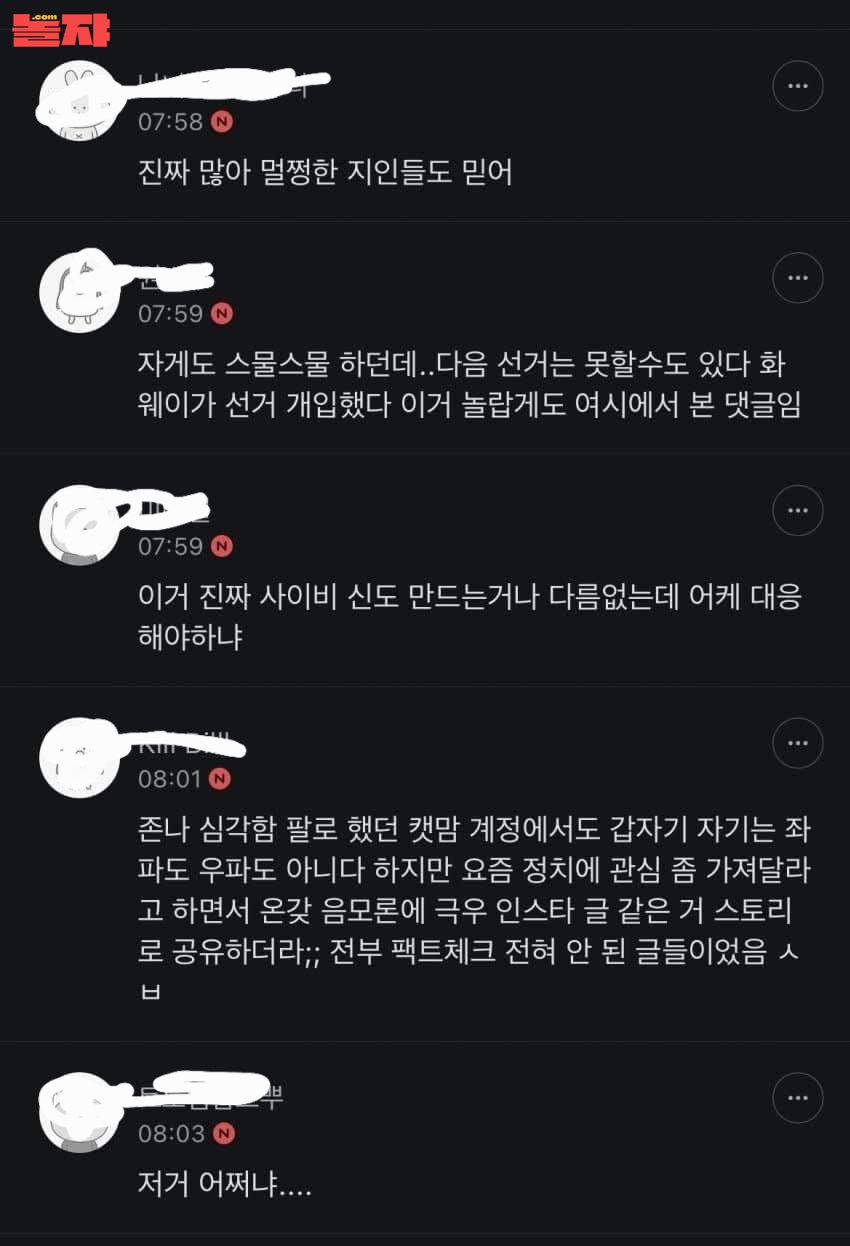Open options for the 08:01 comment
This screenshot has width=850, height=1246.
tap(797, 743)
